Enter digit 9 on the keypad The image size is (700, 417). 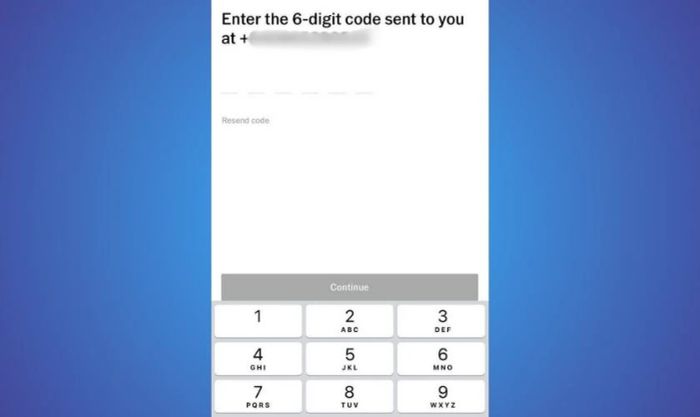[x=442, y=396]
